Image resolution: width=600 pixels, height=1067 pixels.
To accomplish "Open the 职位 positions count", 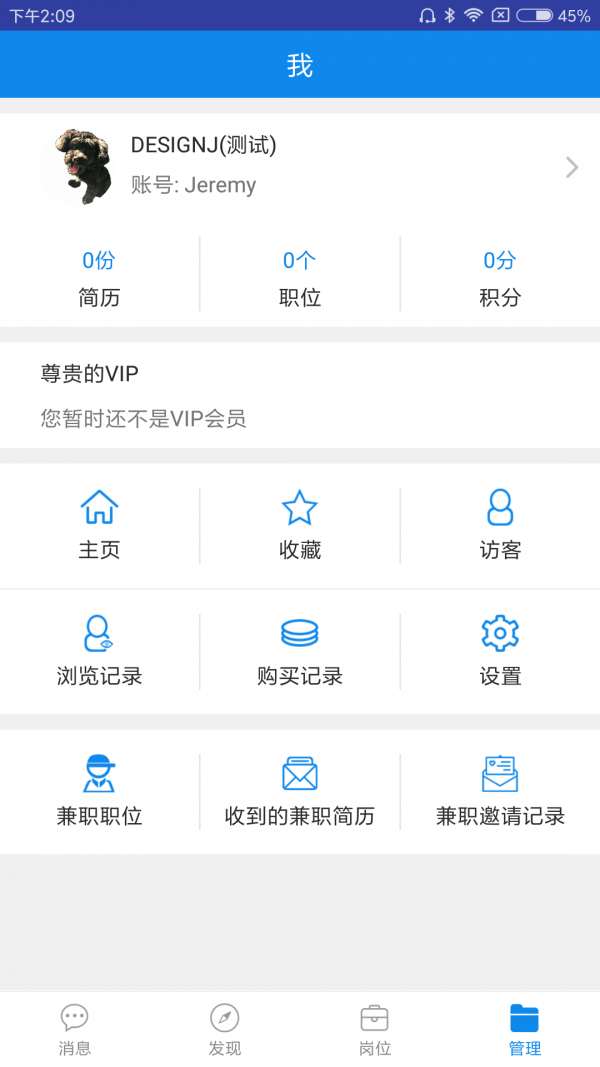I will 300,277.
